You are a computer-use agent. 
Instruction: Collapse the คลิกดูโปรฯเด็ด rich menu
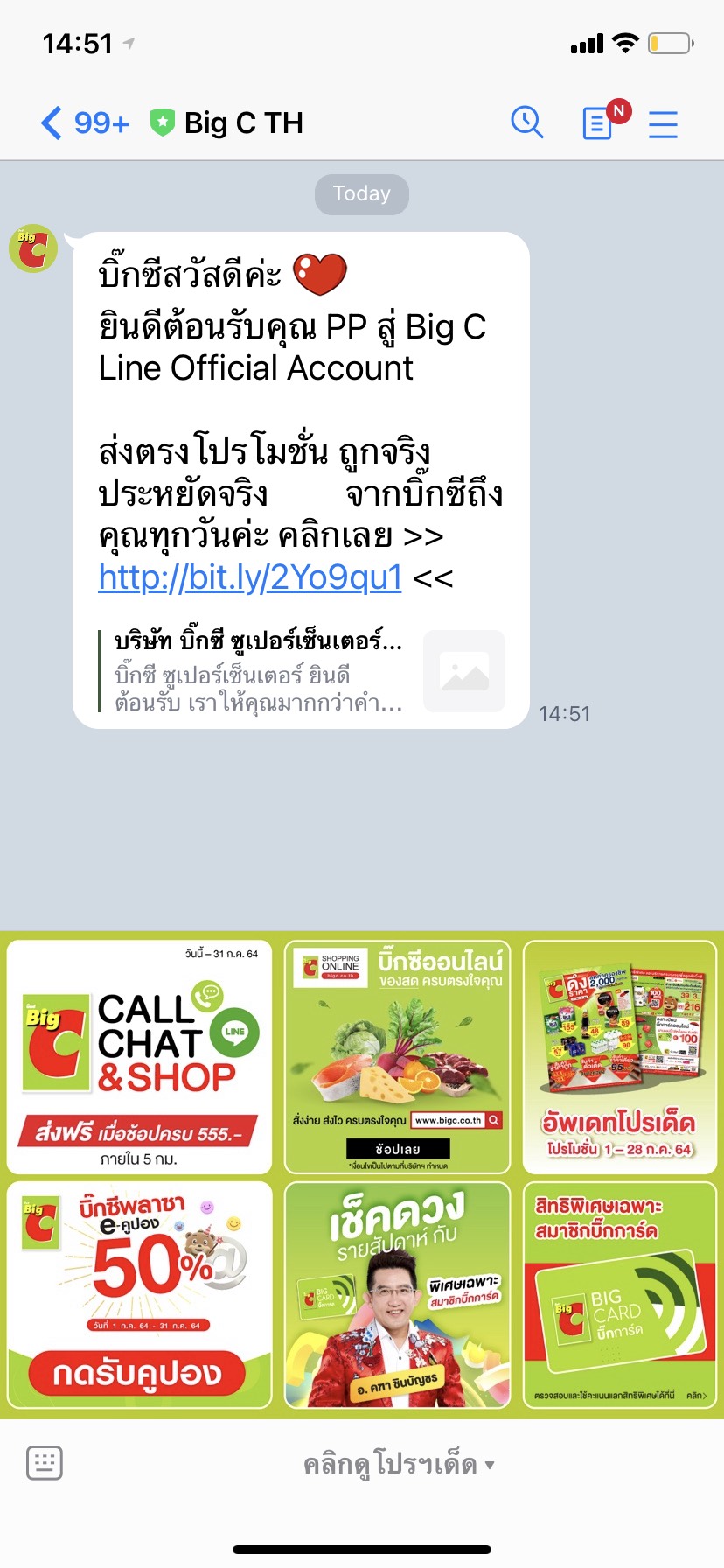(398, 1464)
